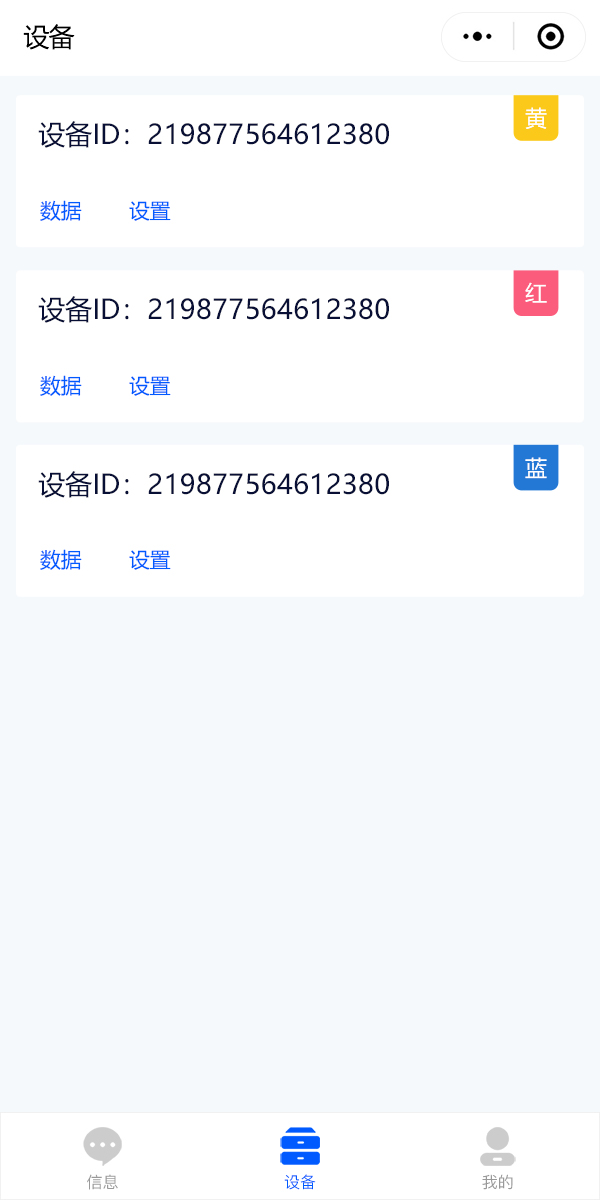Viewport: 600px width, 1200px height.
Task: Open the mini program more options menu
Action: pyautogui.click(x=478, y=37)
